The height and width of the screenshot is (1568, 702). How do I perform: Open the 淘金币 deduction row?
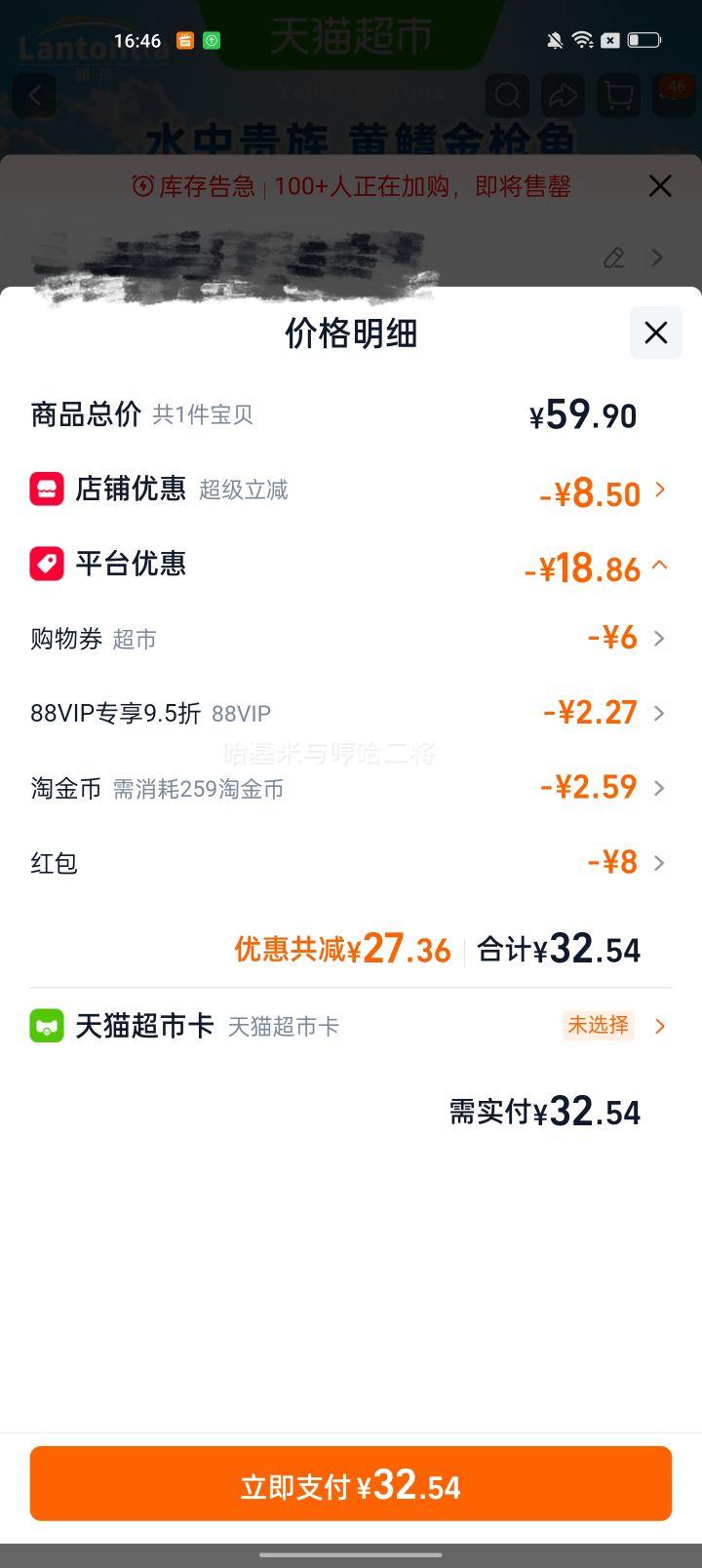click(x=351, y=788)
